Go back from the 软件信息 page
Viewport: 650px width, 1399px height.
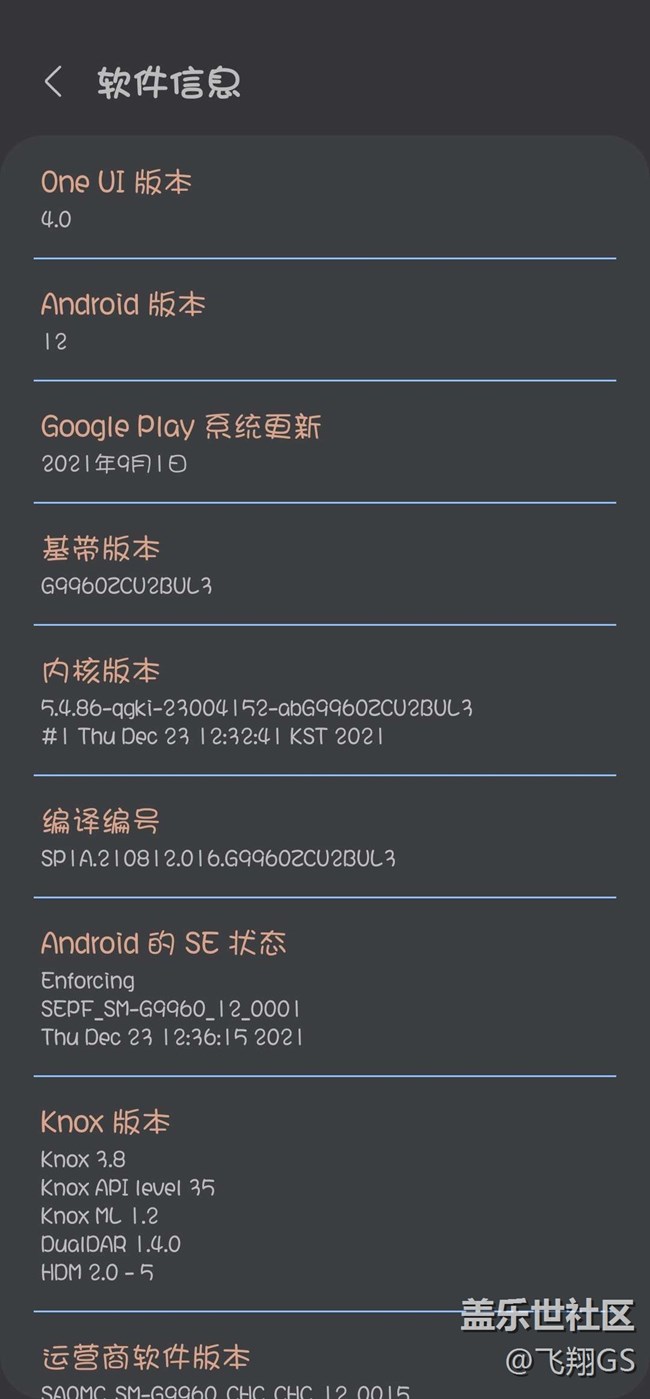click(x=54, y=82)
